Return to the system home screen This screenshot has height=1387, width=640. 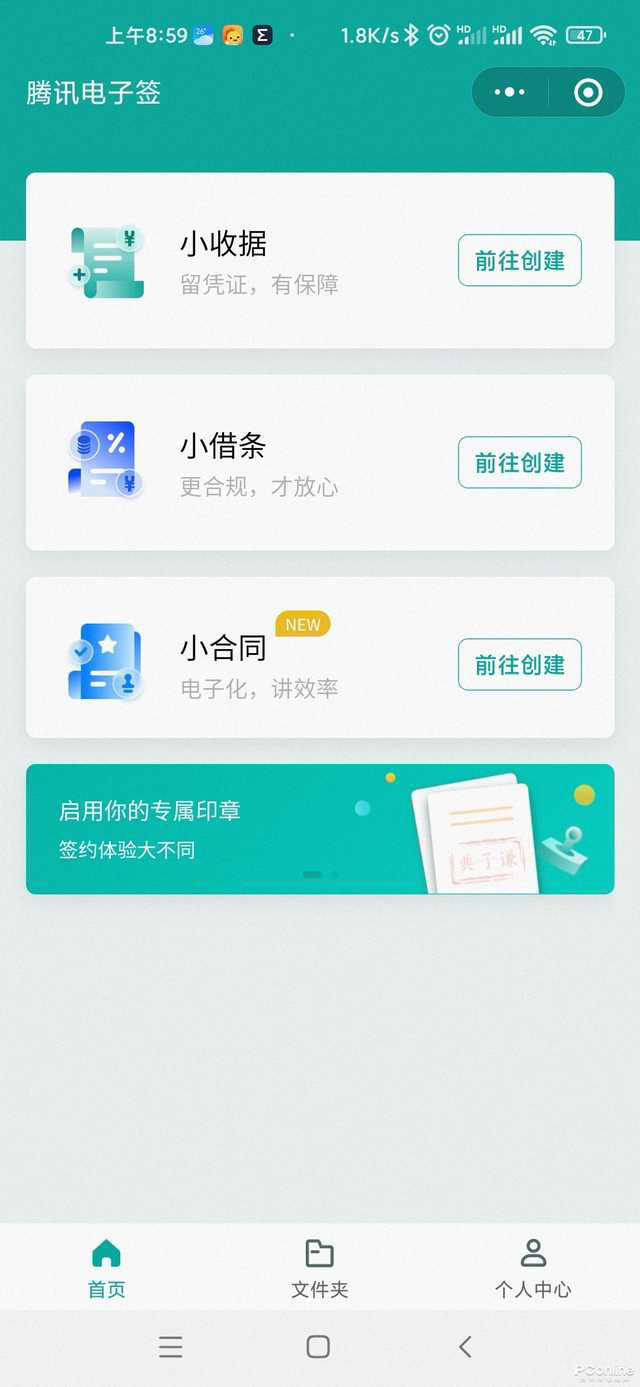coord(318,1347)
